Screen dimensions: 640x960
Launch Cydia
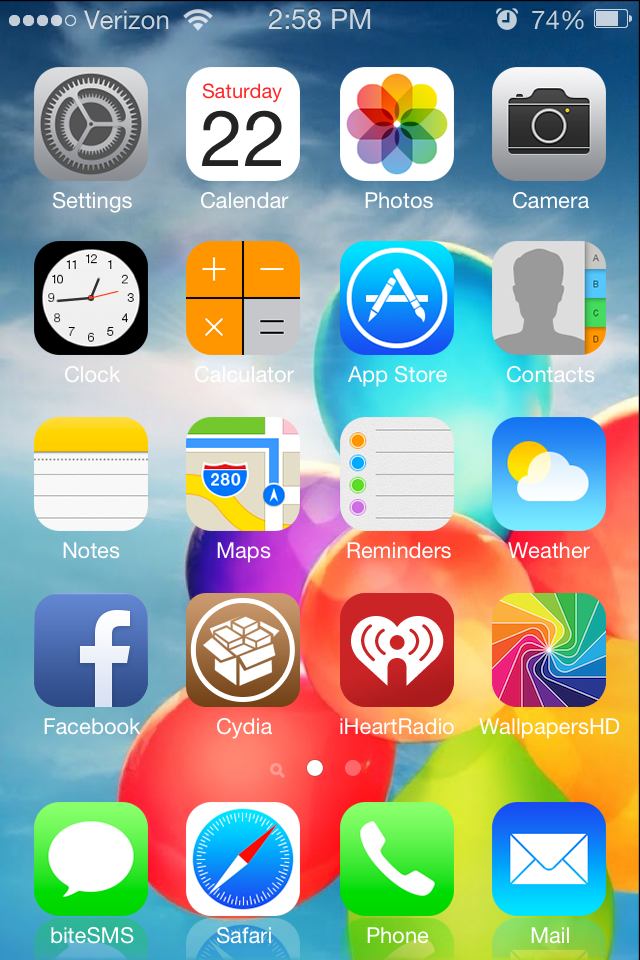tap(243, 650)
